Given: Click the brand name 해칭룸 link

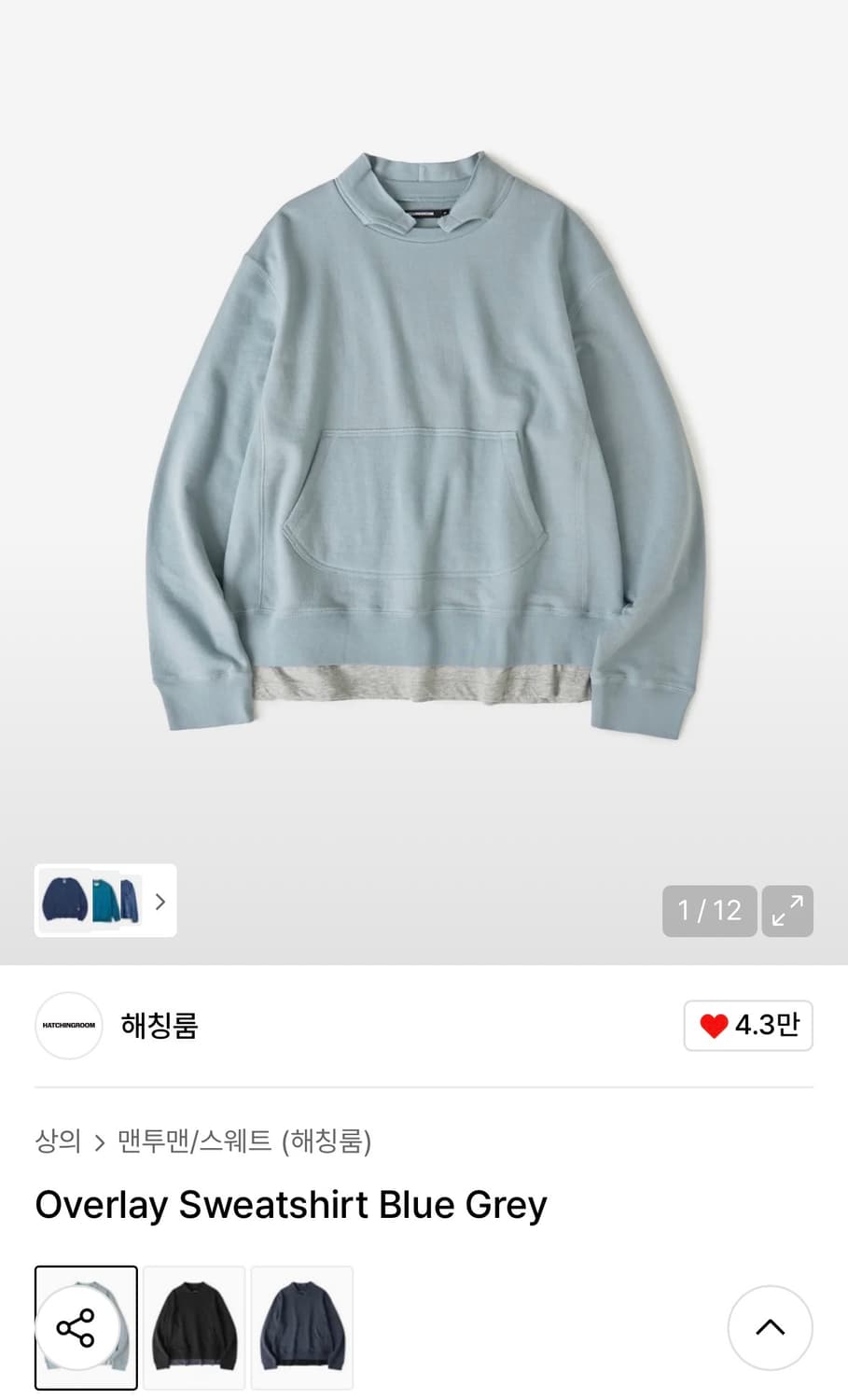Looking at the screenshot, I should [x=159, y=1025].
